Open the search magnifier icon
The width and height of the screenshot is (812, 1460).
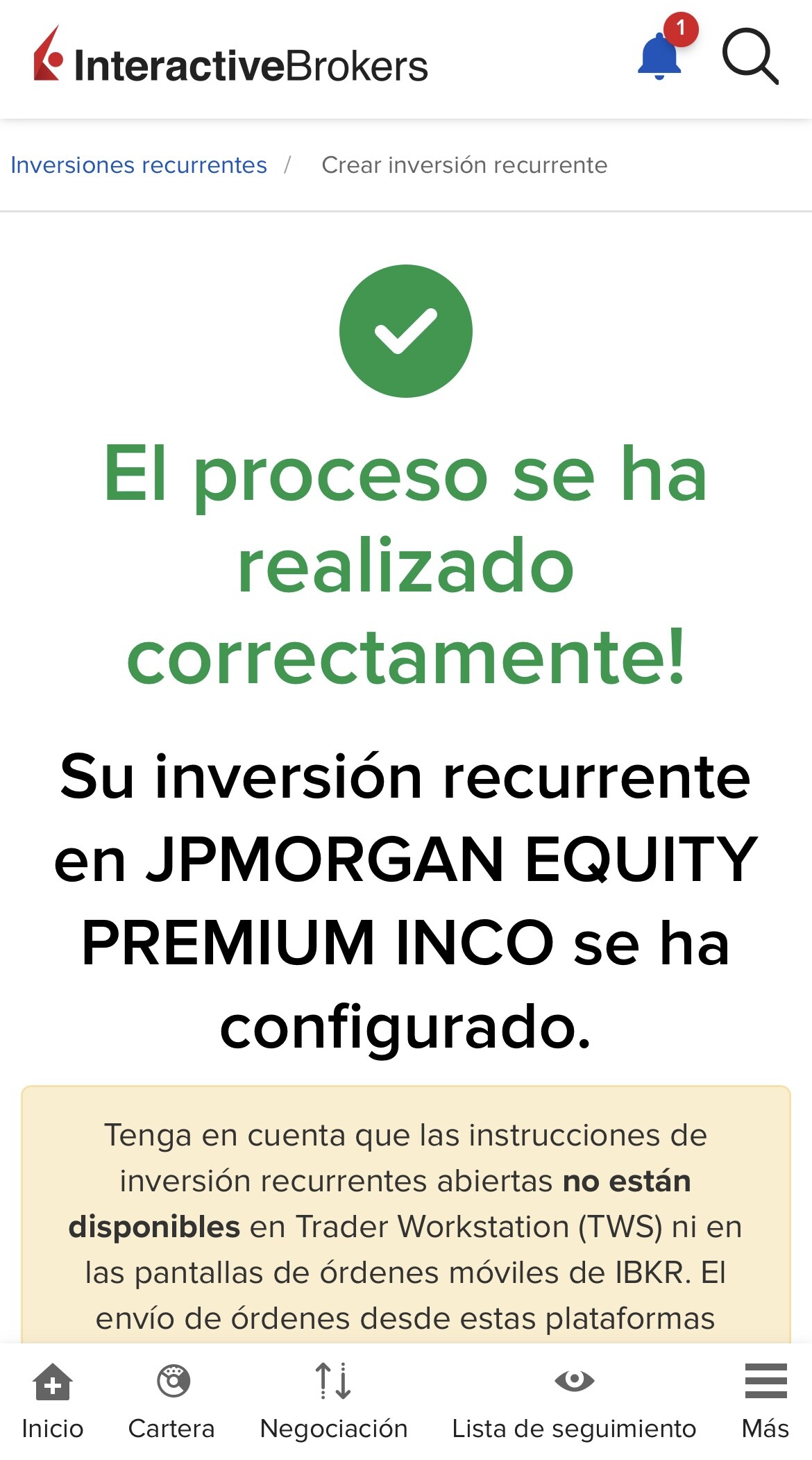pos(750,56)
